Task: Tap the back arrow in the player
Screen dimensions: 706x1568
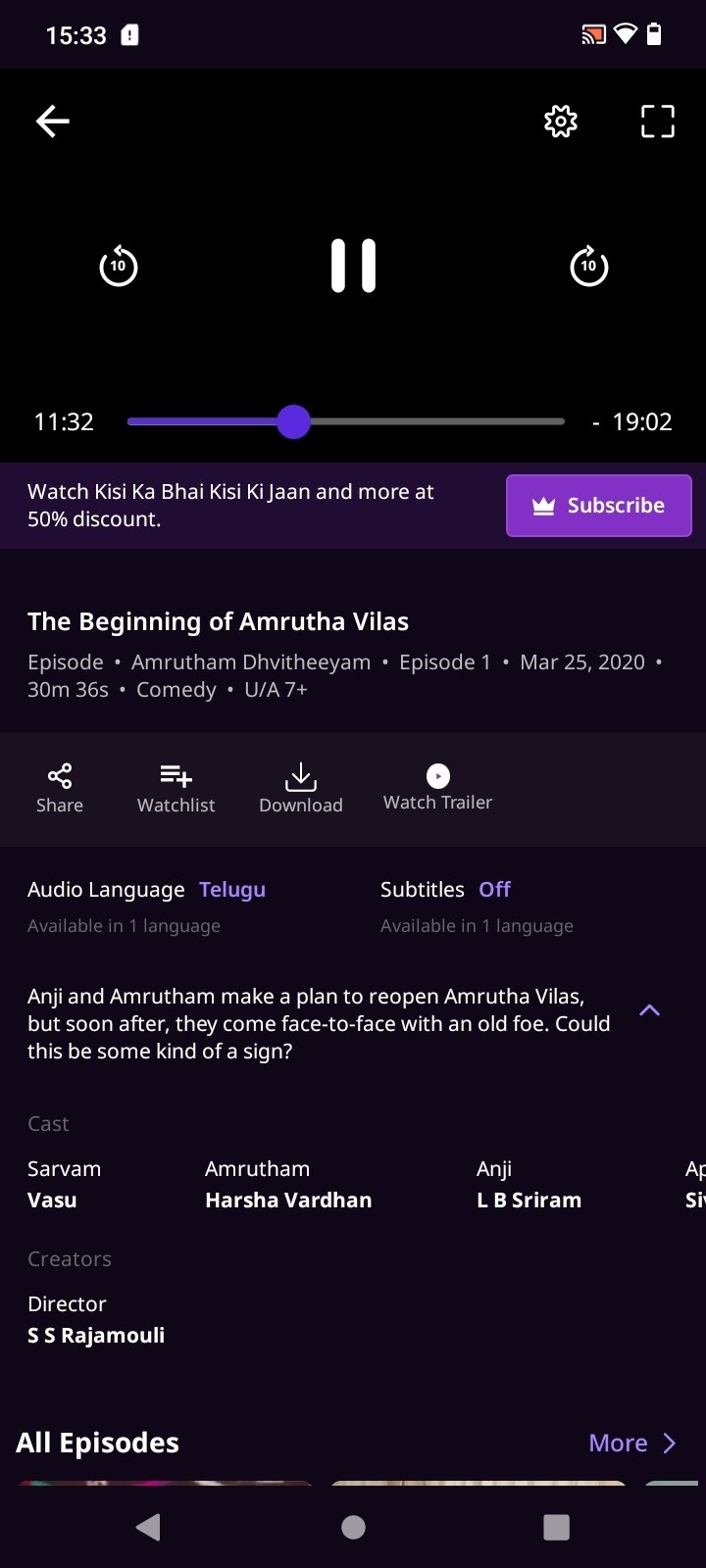Action: (x=53, y=122)
